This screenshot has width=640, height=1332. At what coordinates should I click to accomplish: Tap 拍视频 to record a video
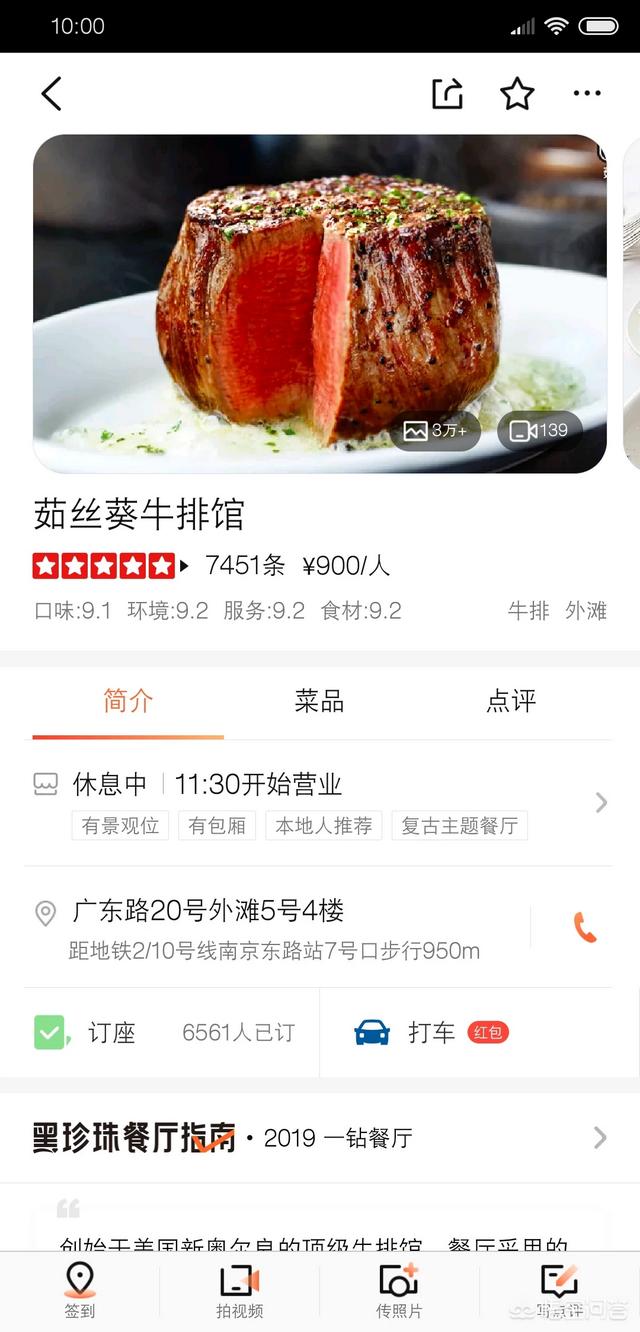tap(239, 1291)
